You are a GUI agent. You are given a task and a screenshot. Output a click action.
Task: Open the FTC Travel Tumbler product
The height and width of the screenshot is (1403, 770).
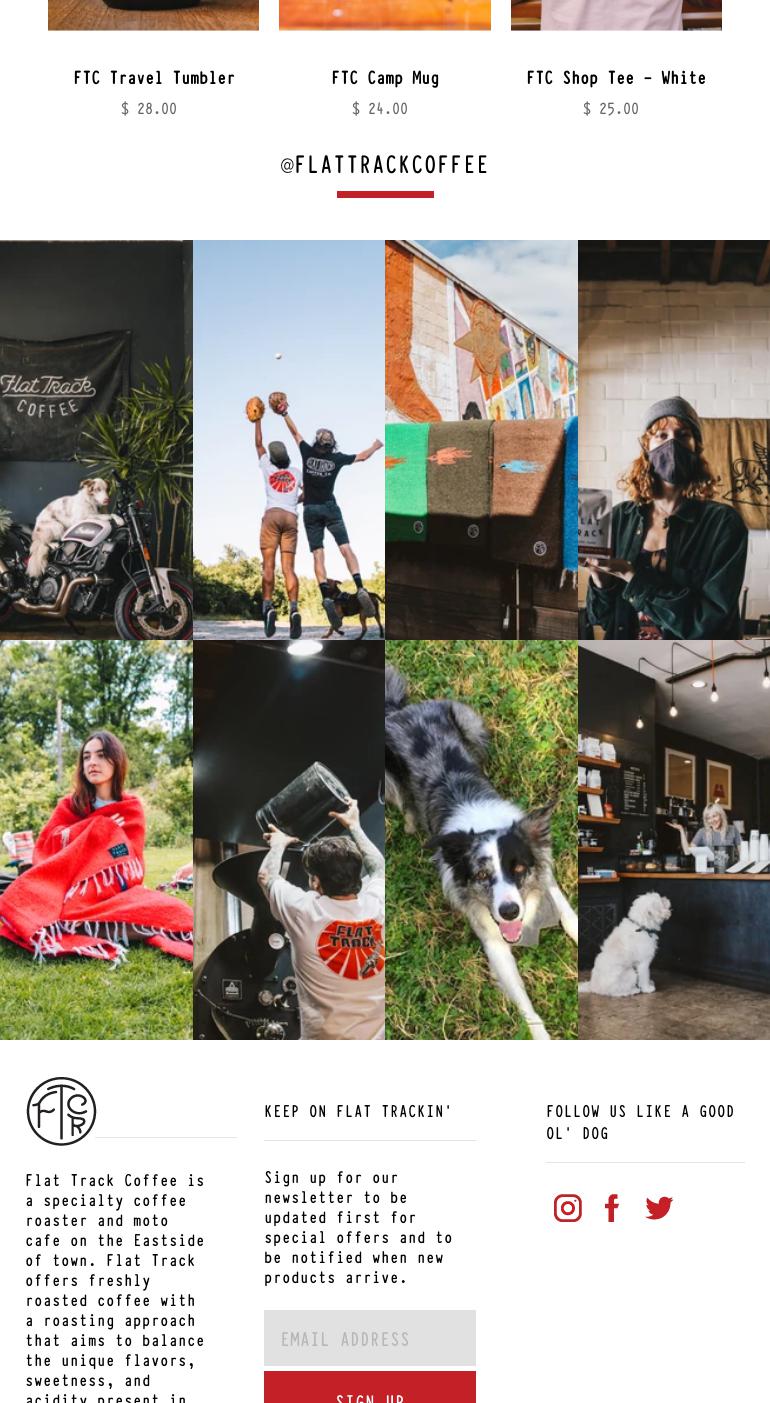point(154,78)
